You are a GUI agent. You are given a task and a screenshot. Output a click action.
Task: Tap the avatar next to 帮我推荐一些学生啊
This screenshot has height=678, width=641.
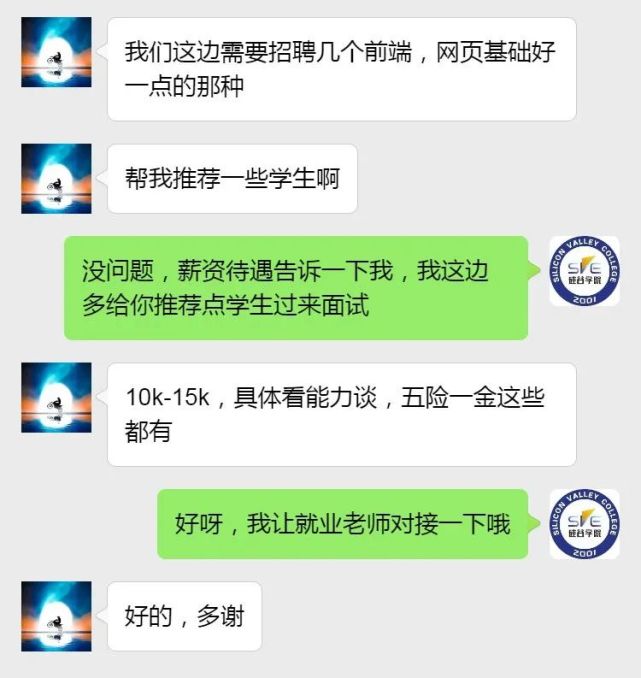[56, 179]
